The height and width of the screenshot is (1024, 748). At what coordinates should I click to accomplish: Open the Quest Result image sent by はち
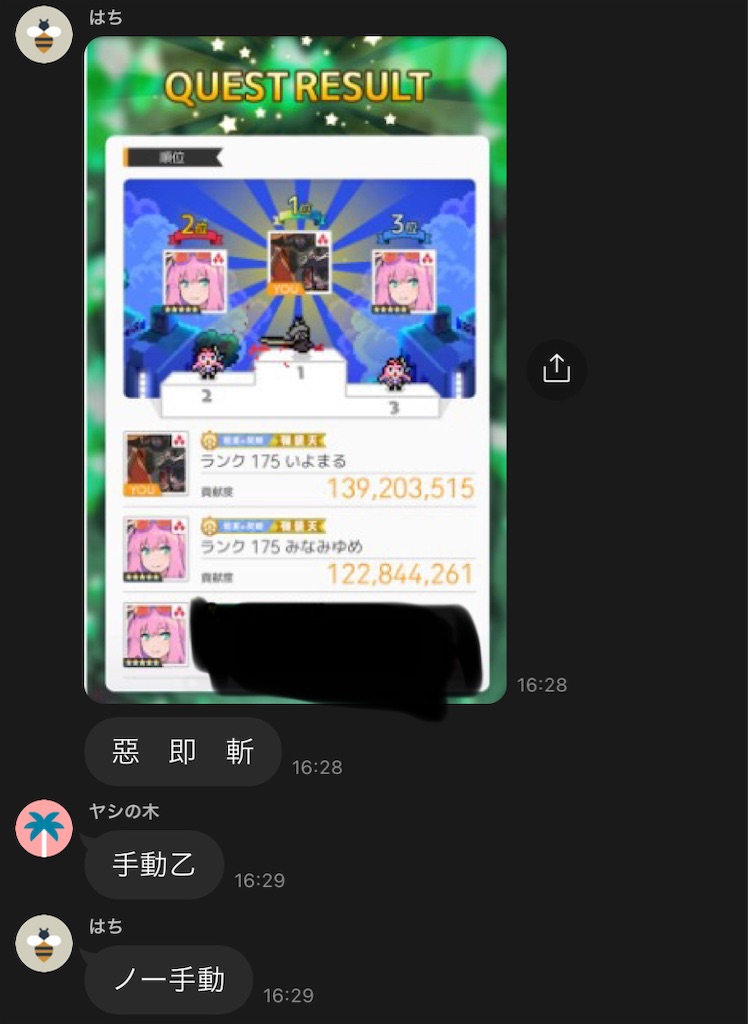coord(295,370)
